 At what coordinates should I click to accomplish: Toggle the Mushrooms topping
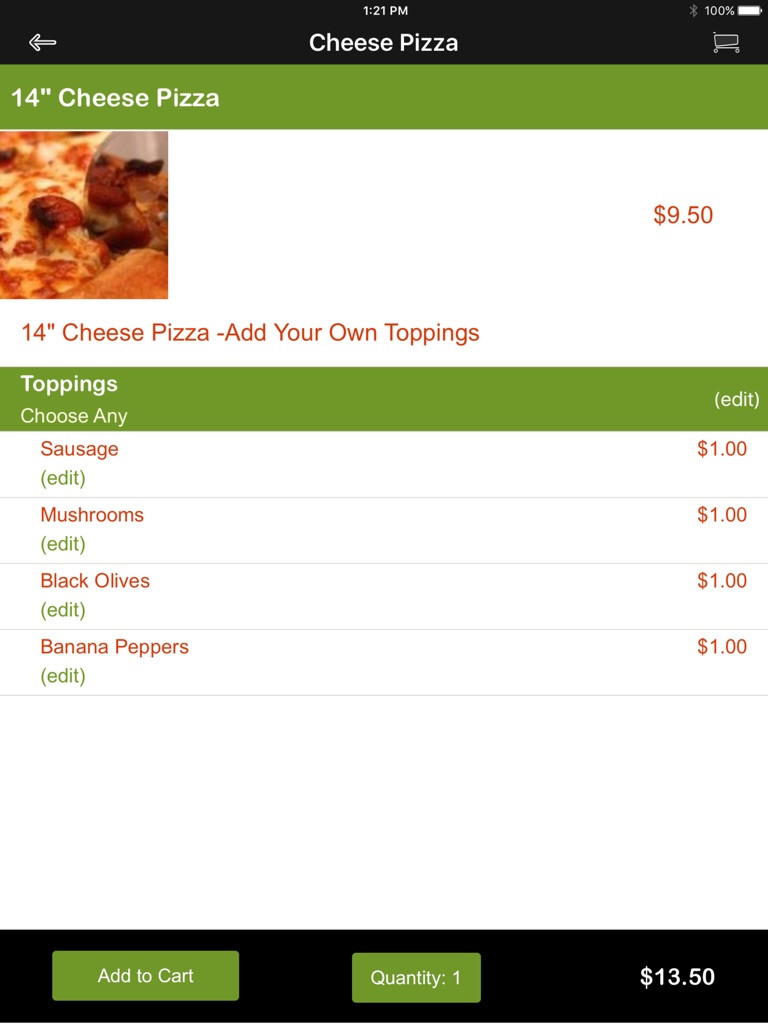coord(92,514)
